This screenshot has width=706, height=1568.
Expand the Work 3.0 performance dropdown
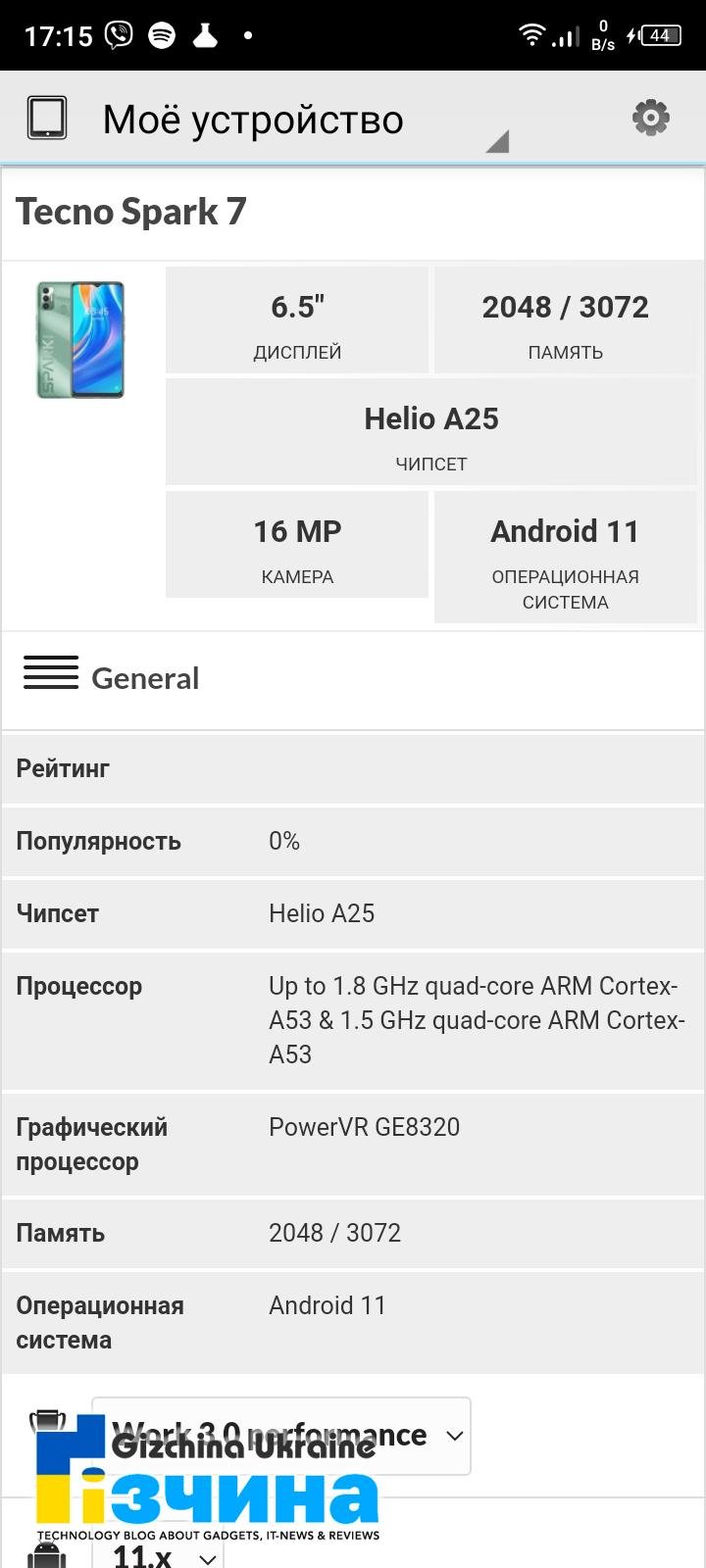coord(281,1436)
